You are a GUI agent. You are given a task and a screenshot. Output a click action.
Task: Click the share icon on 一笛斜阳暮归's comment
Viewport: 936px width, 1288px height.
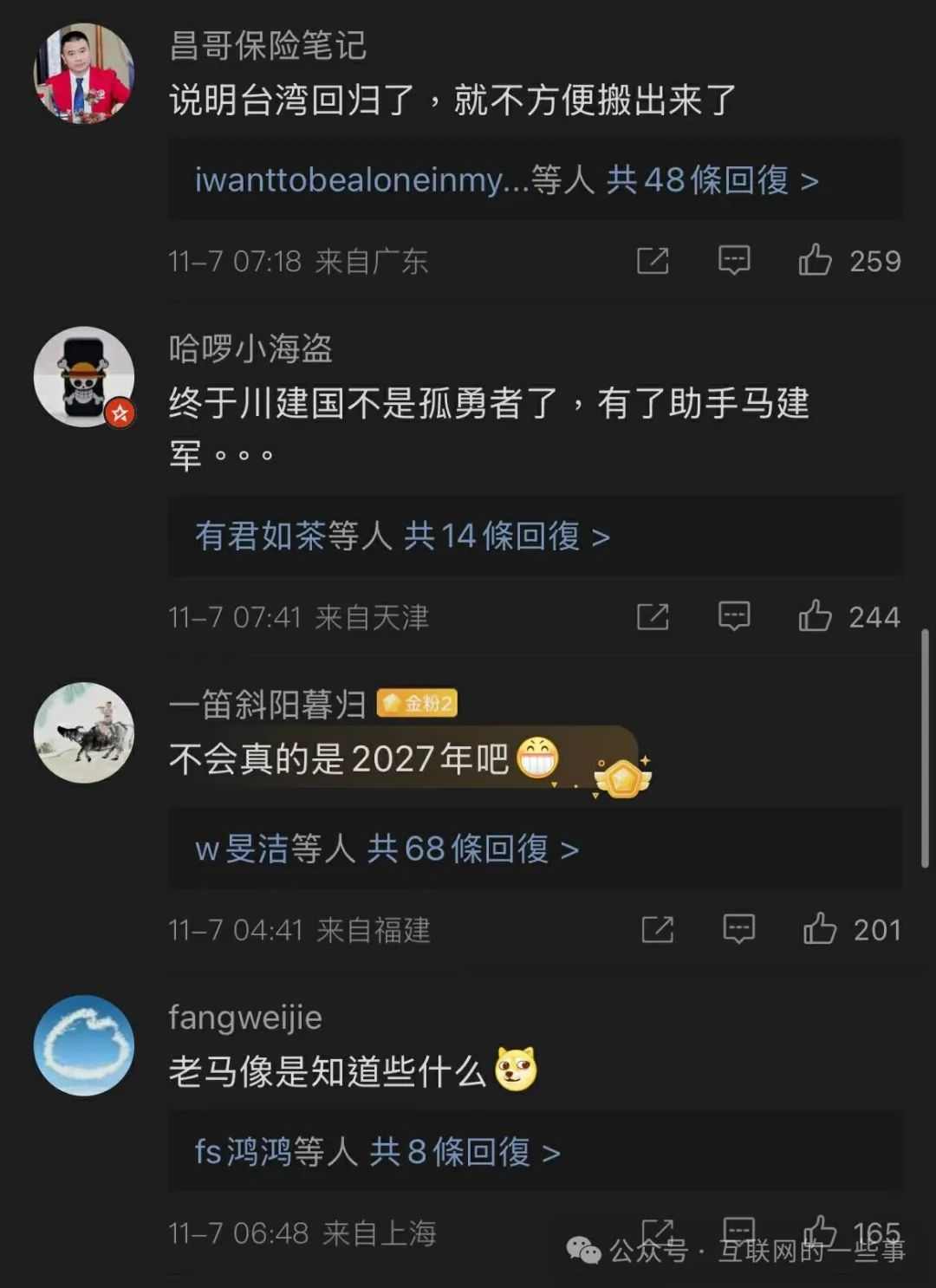pos(658,928)
